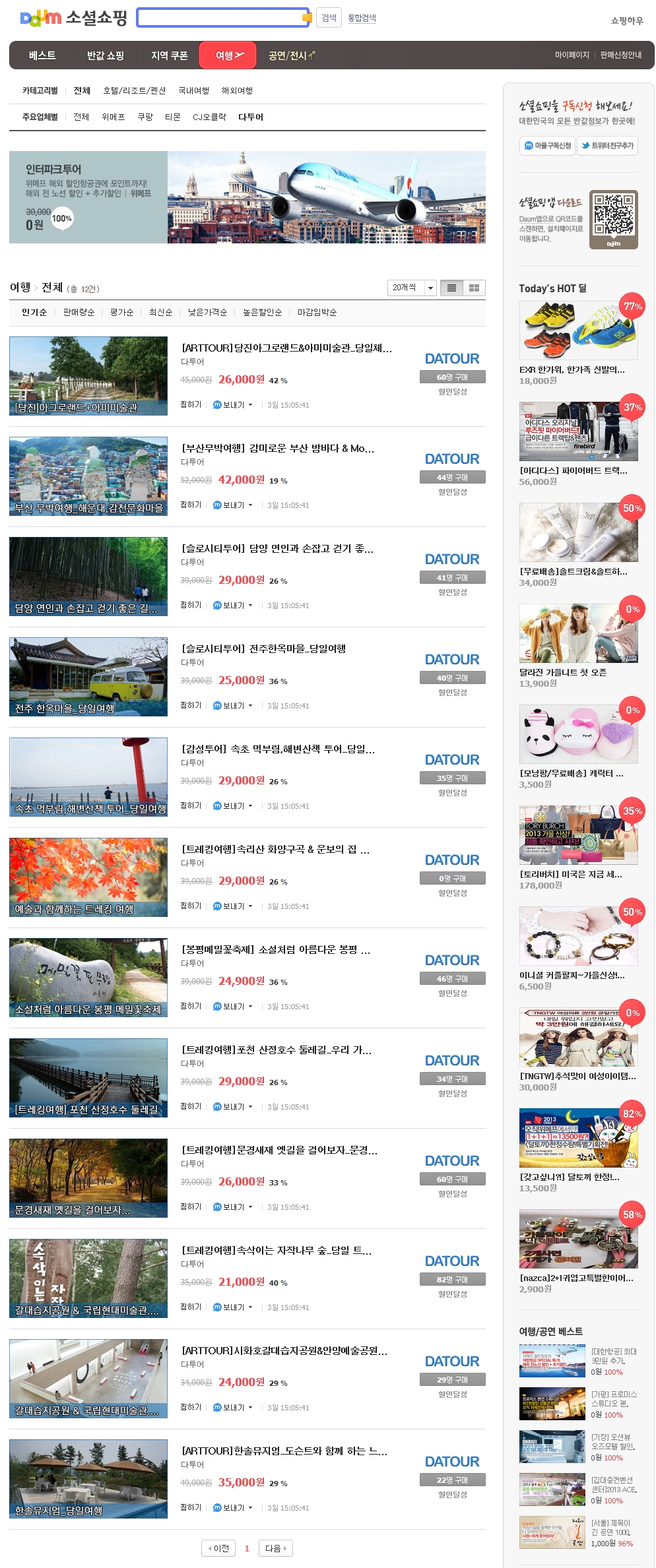The image size is (656, 1568).
Task: Sort deals by 낮은가격순
Action: pyautogui.click(x=207, y=312)
